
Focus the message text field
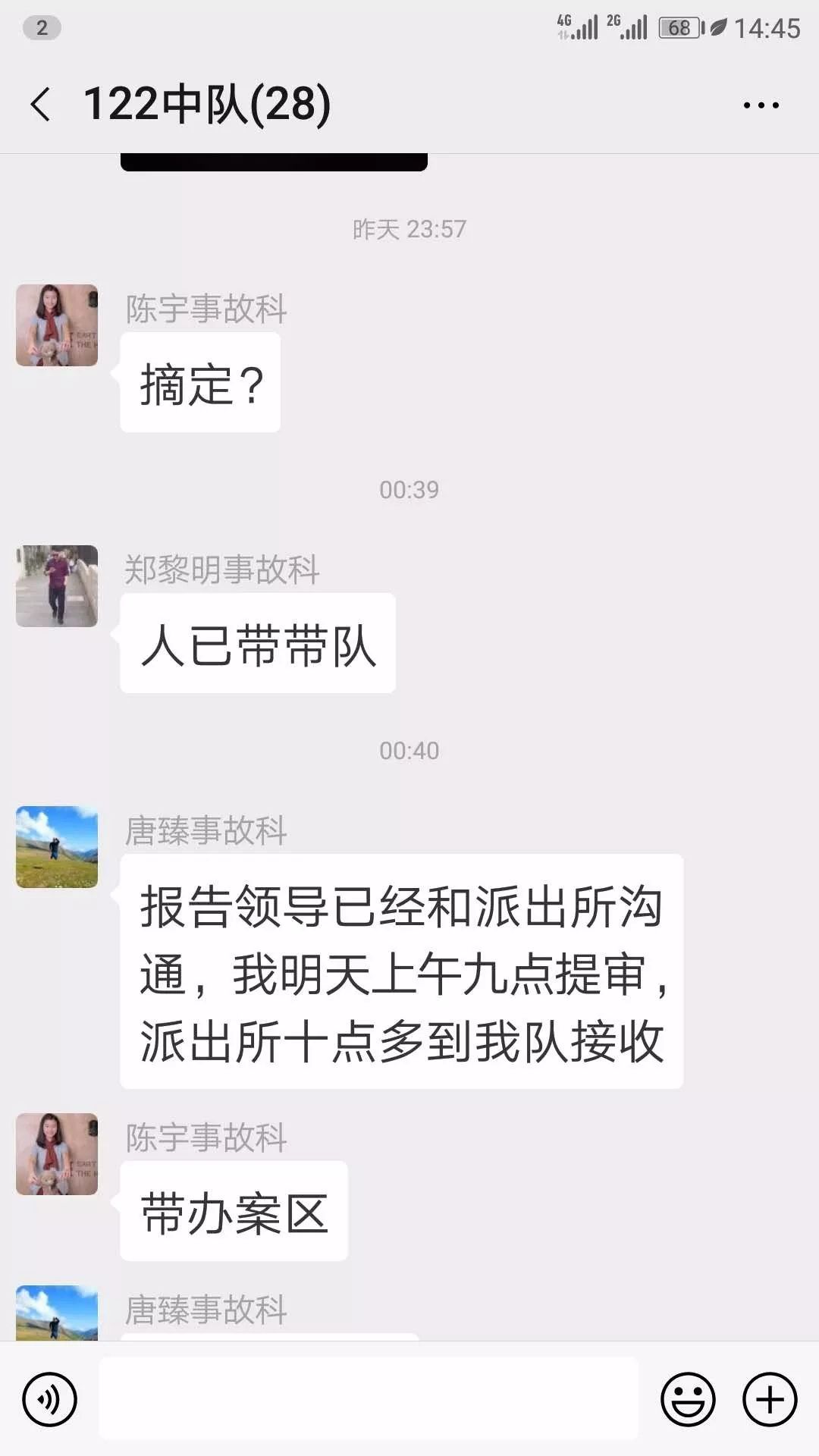pos(369,1399)
